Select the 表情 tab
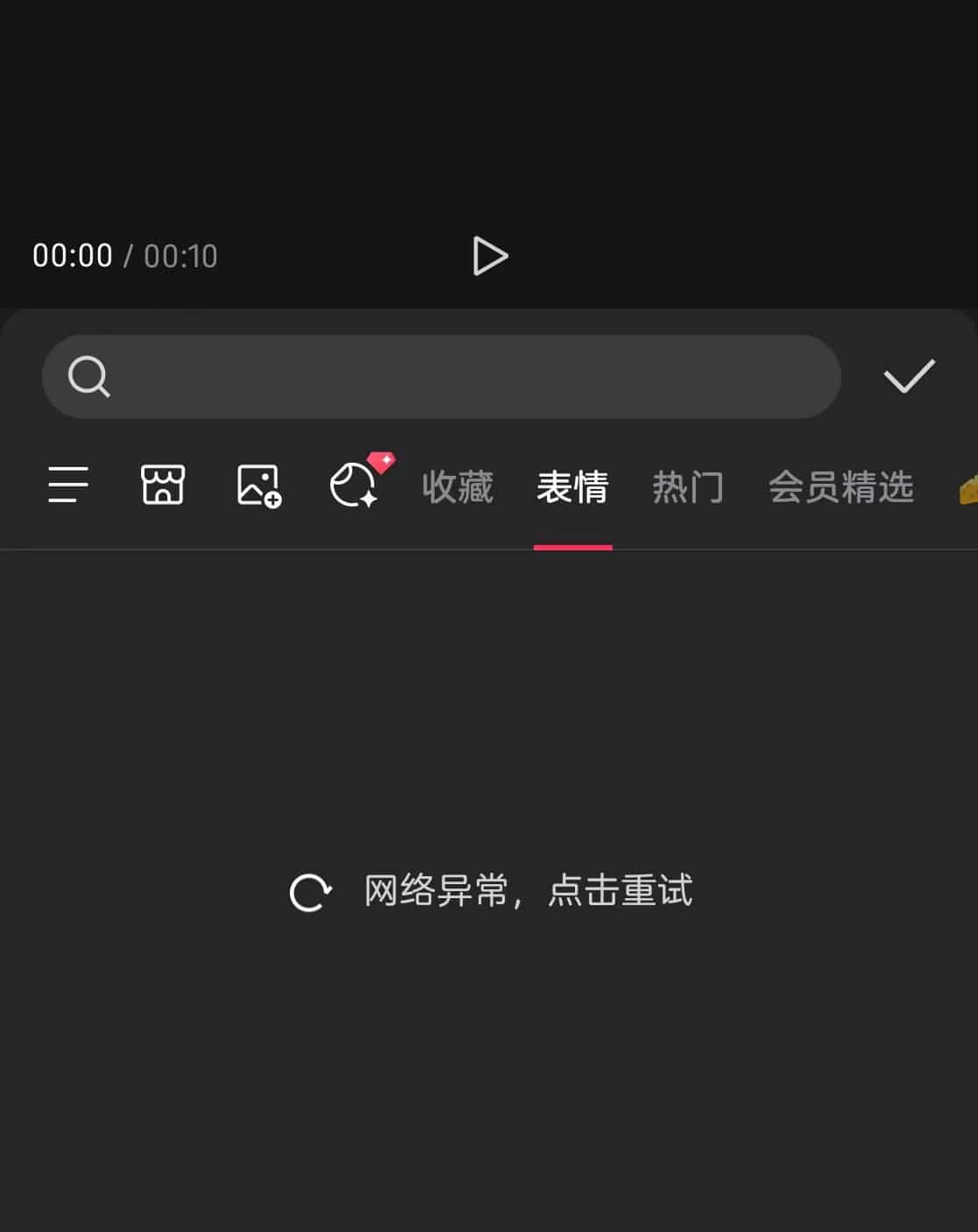Screen dimensions: 978x1232 click(x=572, y=487)
